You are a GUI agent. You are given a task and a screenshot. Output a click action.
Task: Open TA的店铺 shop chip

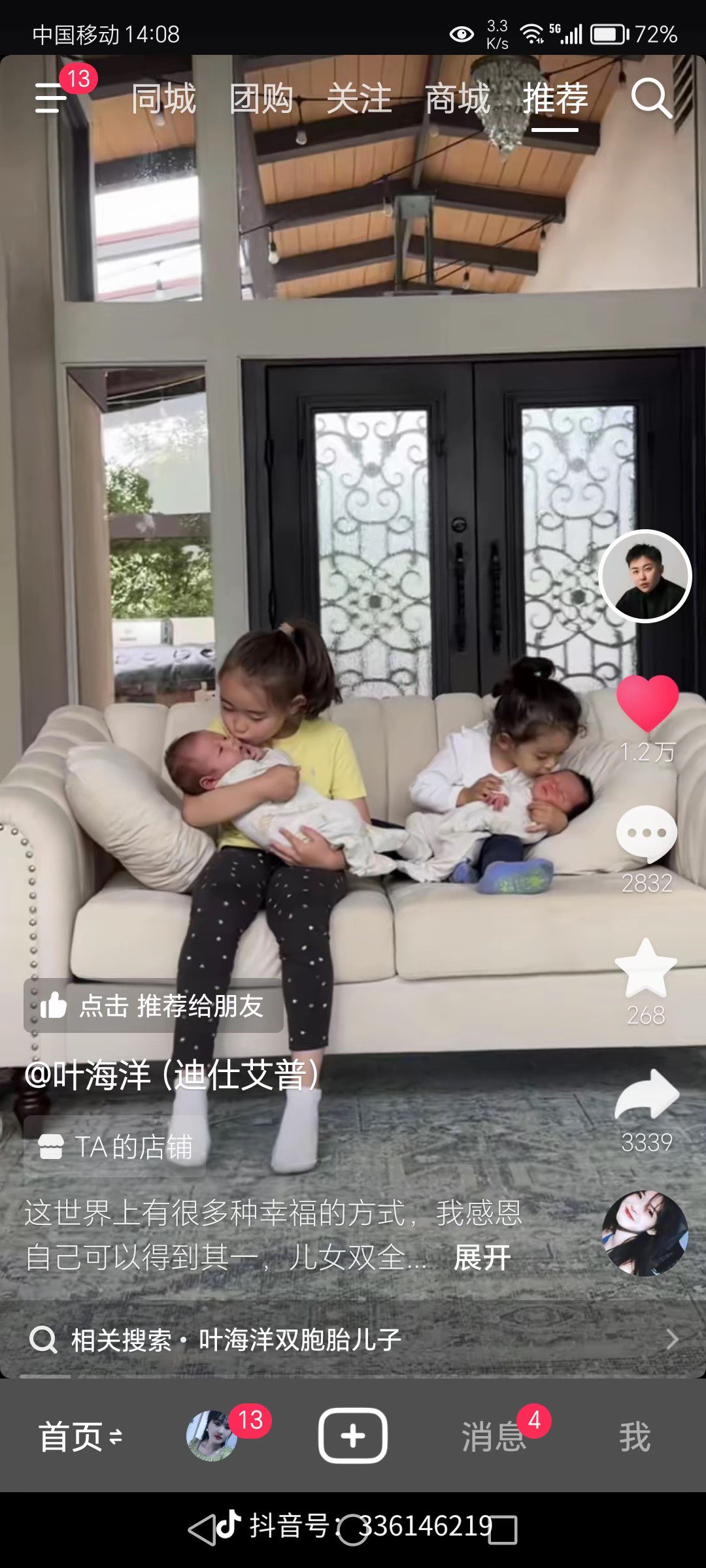116,1147
